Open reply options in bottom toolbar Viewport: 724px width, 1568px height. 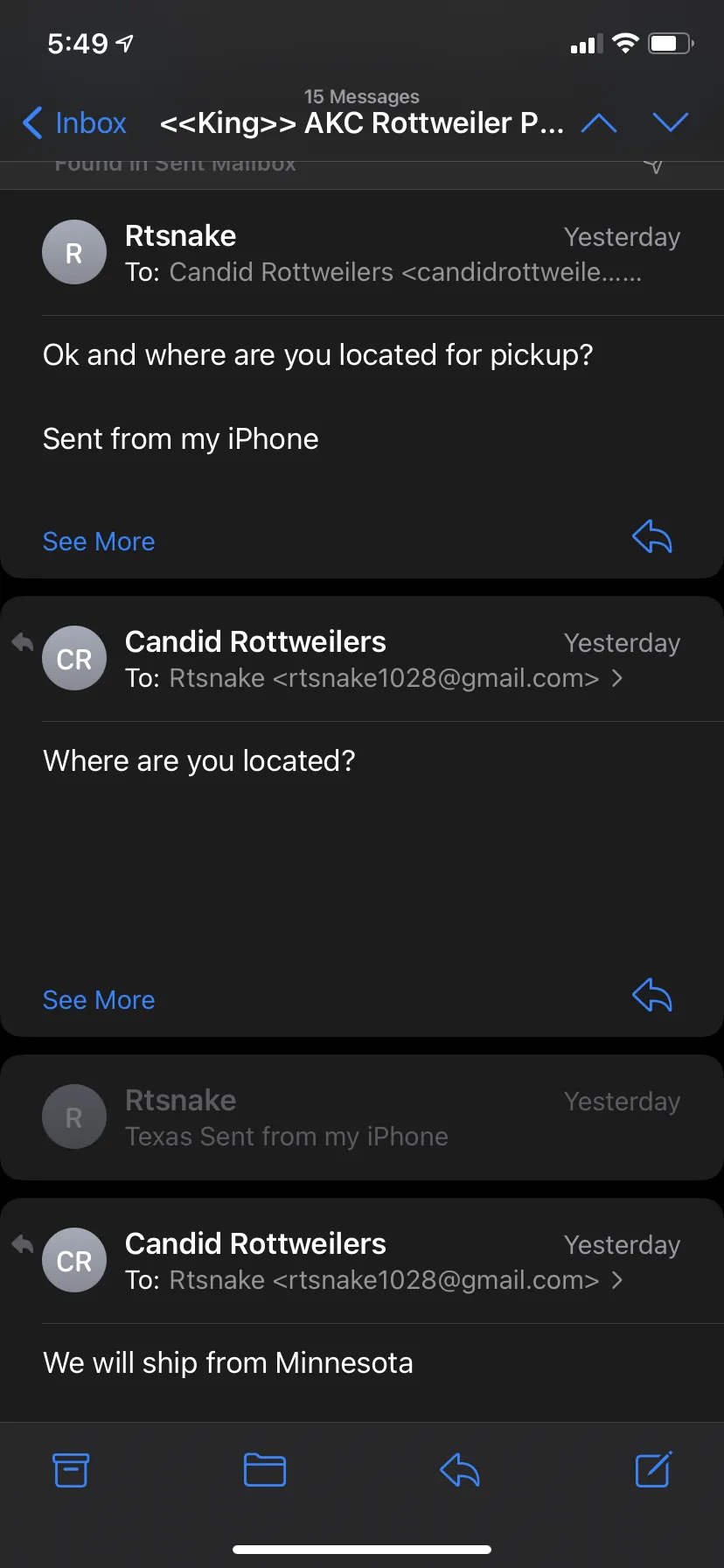click(x=460, y=1470)
